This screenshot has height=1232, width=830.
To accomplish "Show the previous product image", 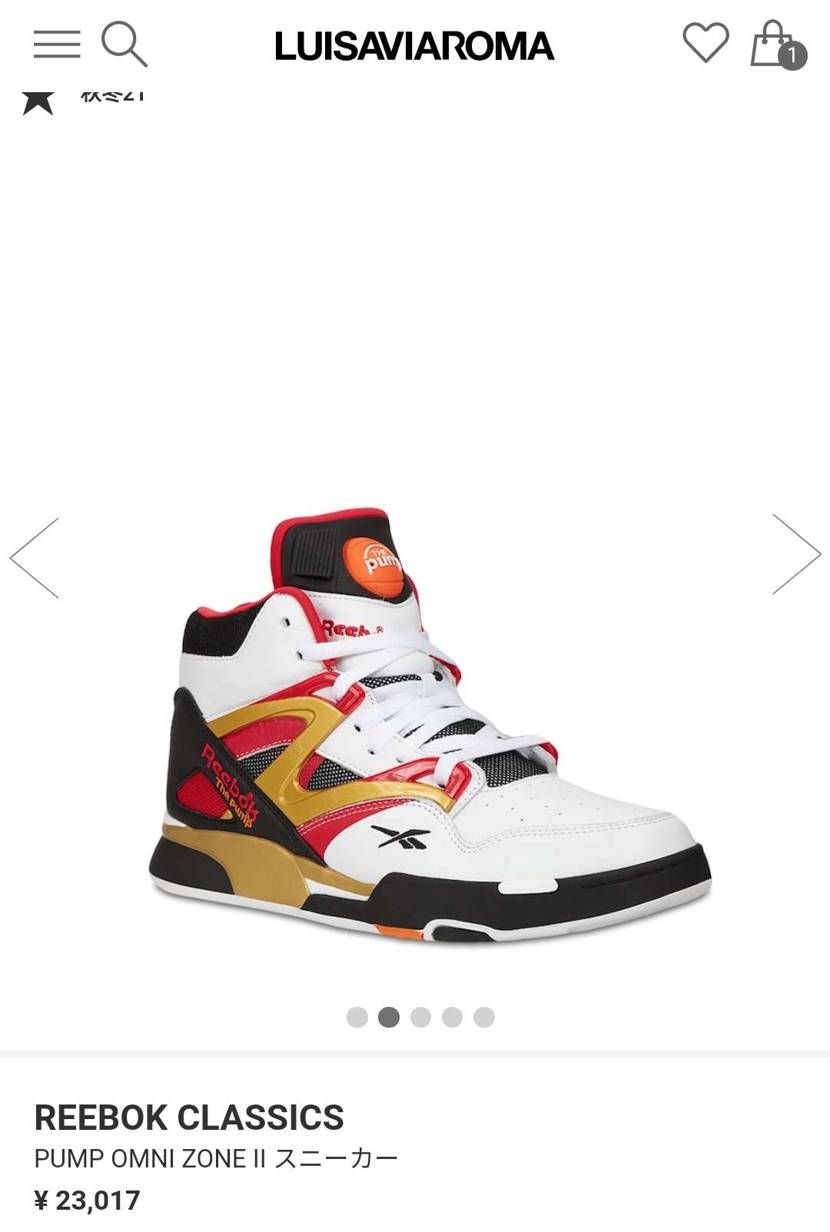I will pos(35,557).
